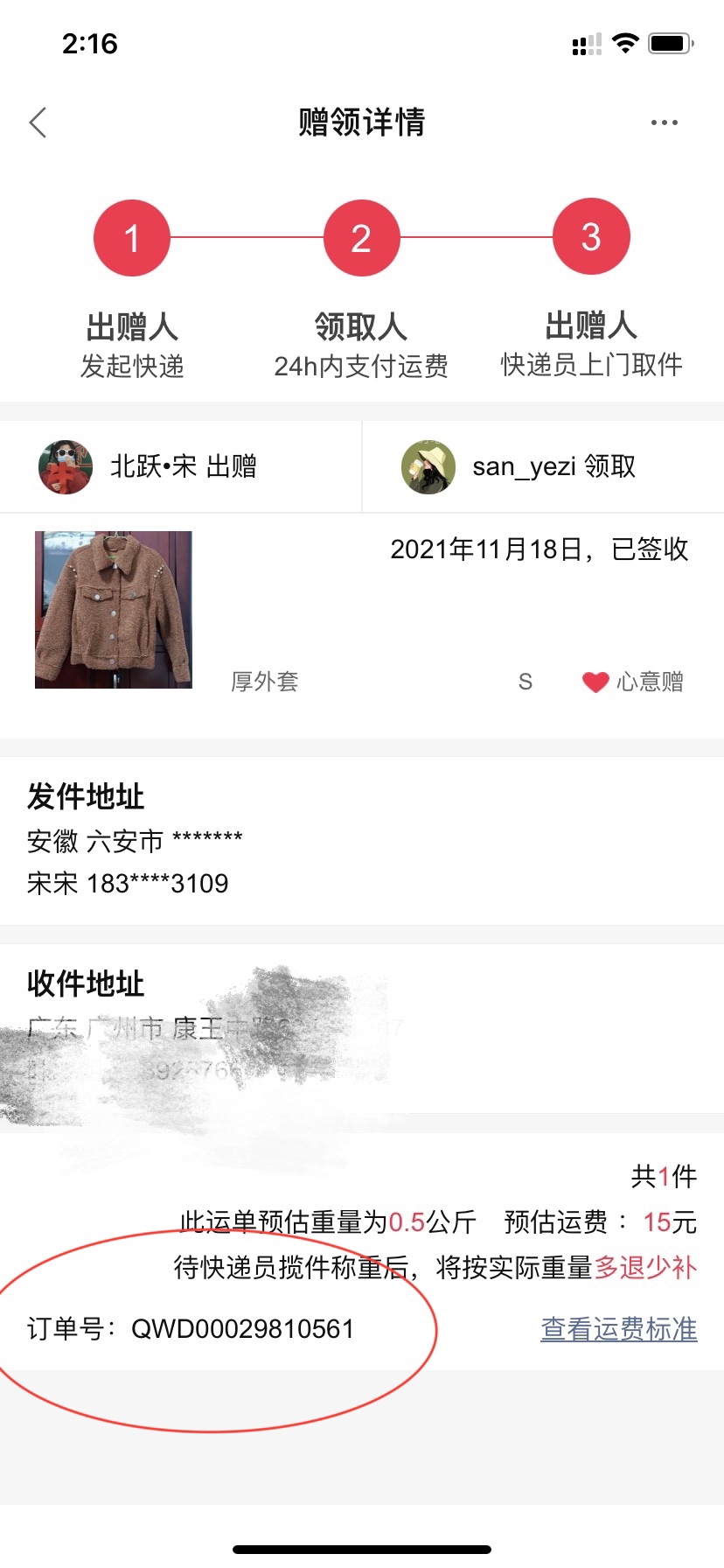View 北跃•宋's profile avatar
This screenshot has width=724, height=1568.
[66, 467]
